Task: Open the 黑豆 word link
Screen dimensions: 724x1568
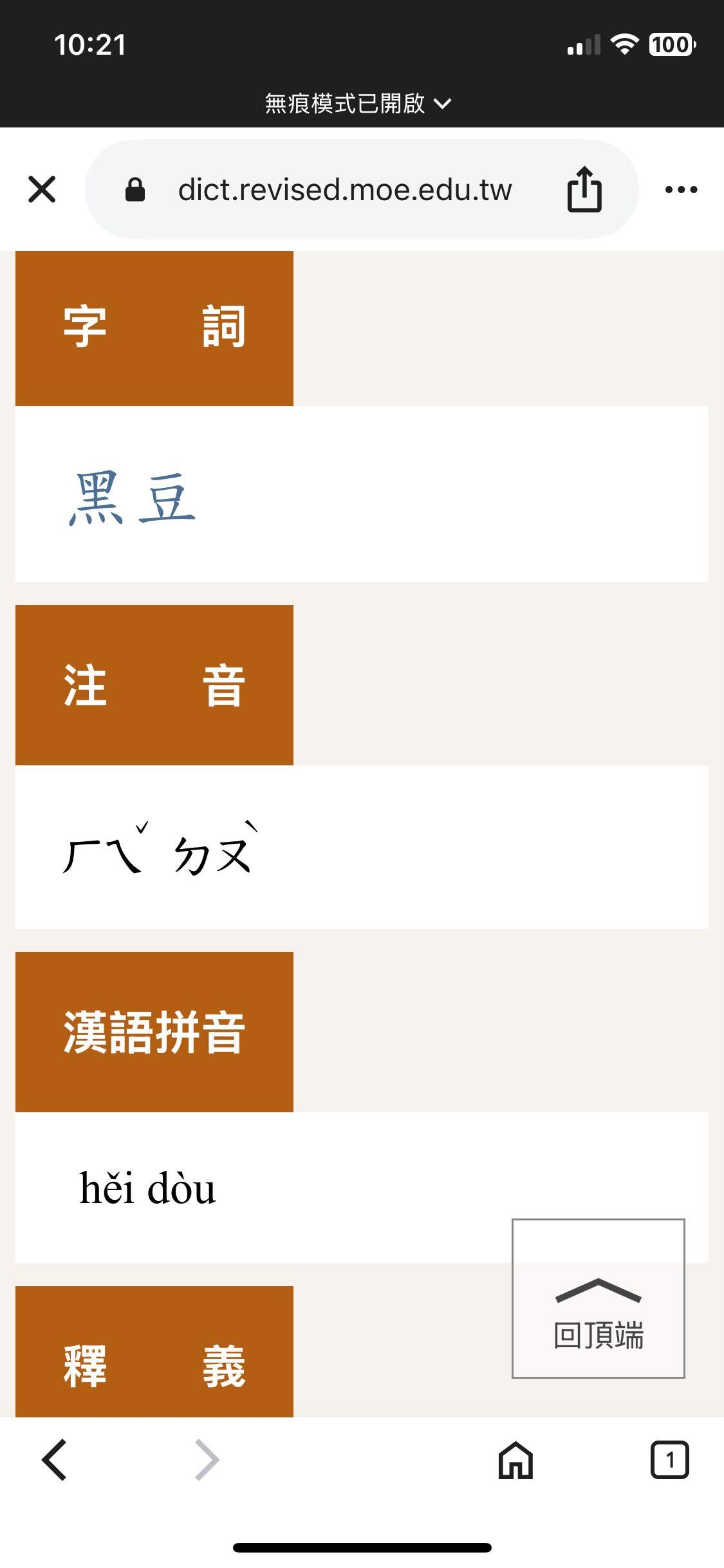Action: click(132, 498)
